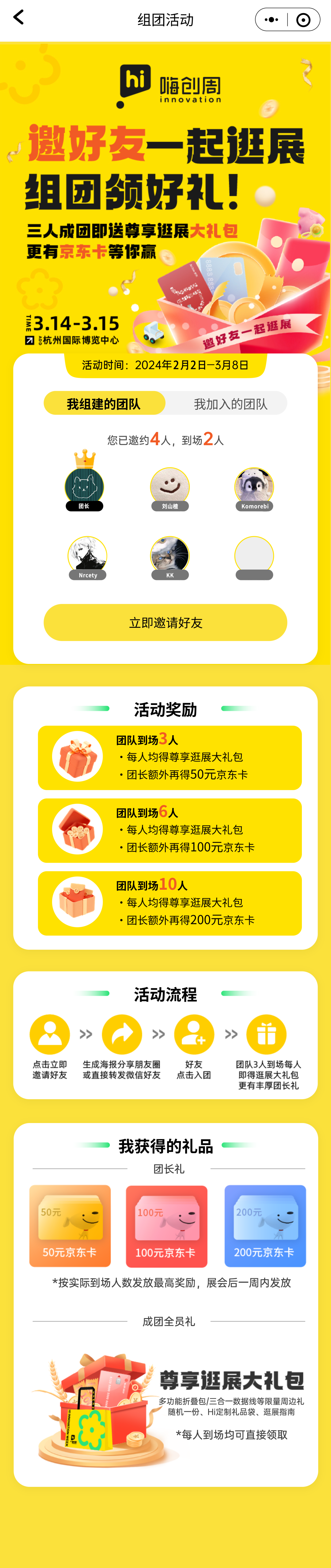Close the mini-program via the circle icon
This screenshot has height=1568, width=331.
point(303,20)
